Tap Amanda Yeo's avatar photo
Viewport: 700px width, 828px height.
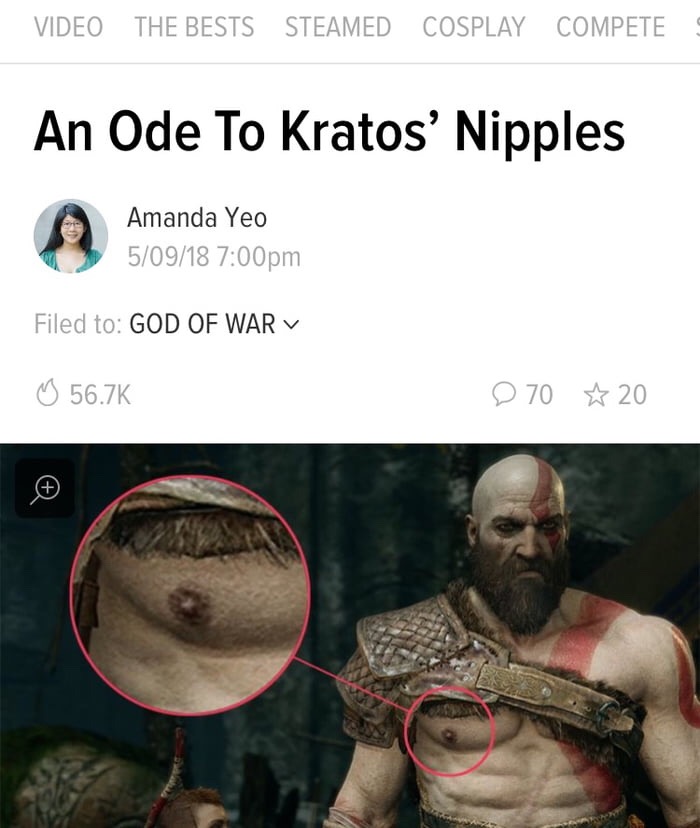click(70, 236)
